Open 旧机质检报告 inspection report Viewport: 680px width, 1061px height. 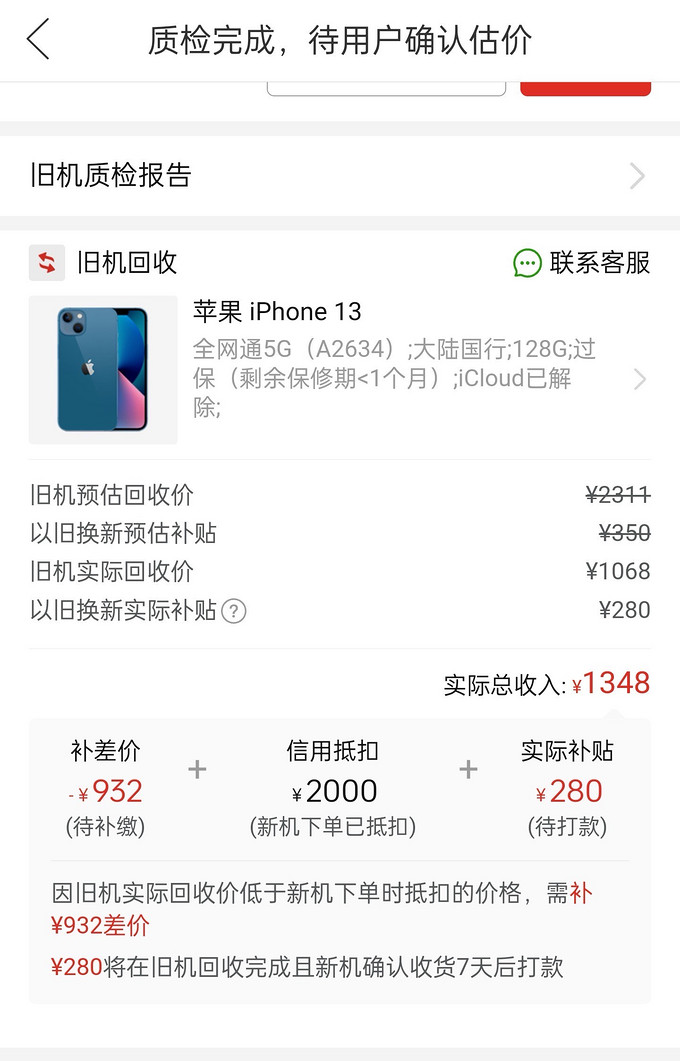point(339,176)
